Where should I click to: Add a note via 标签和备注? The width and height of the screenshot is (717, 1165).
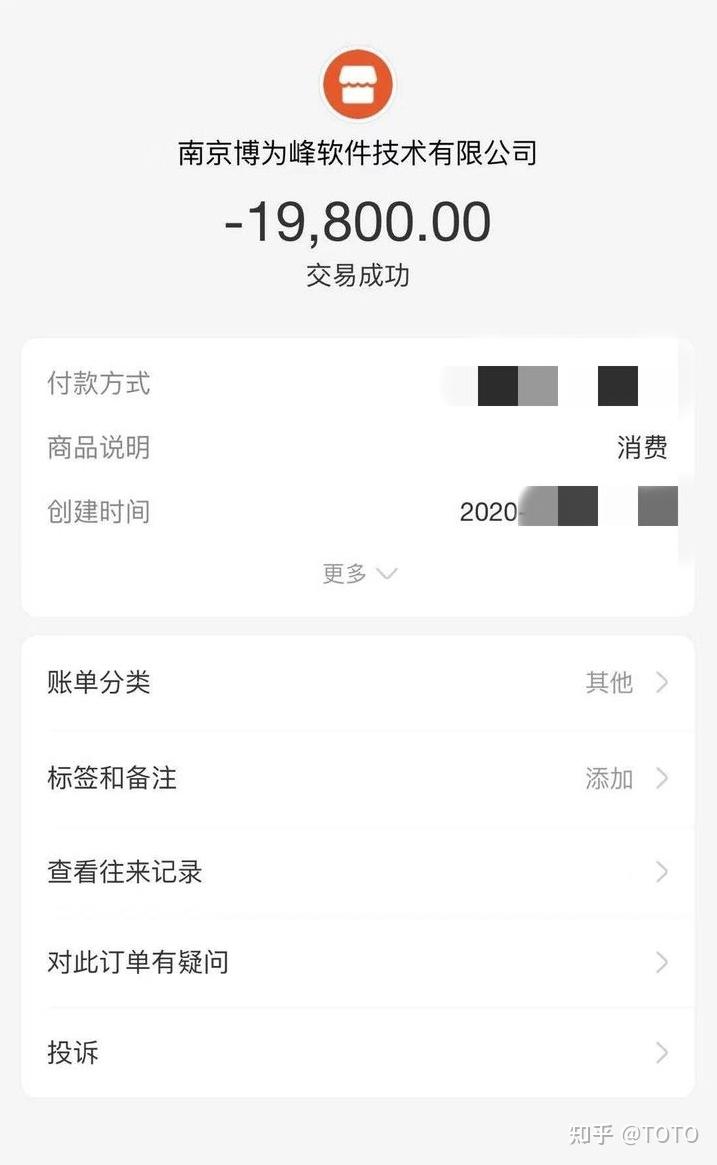(x=357, y=778)
